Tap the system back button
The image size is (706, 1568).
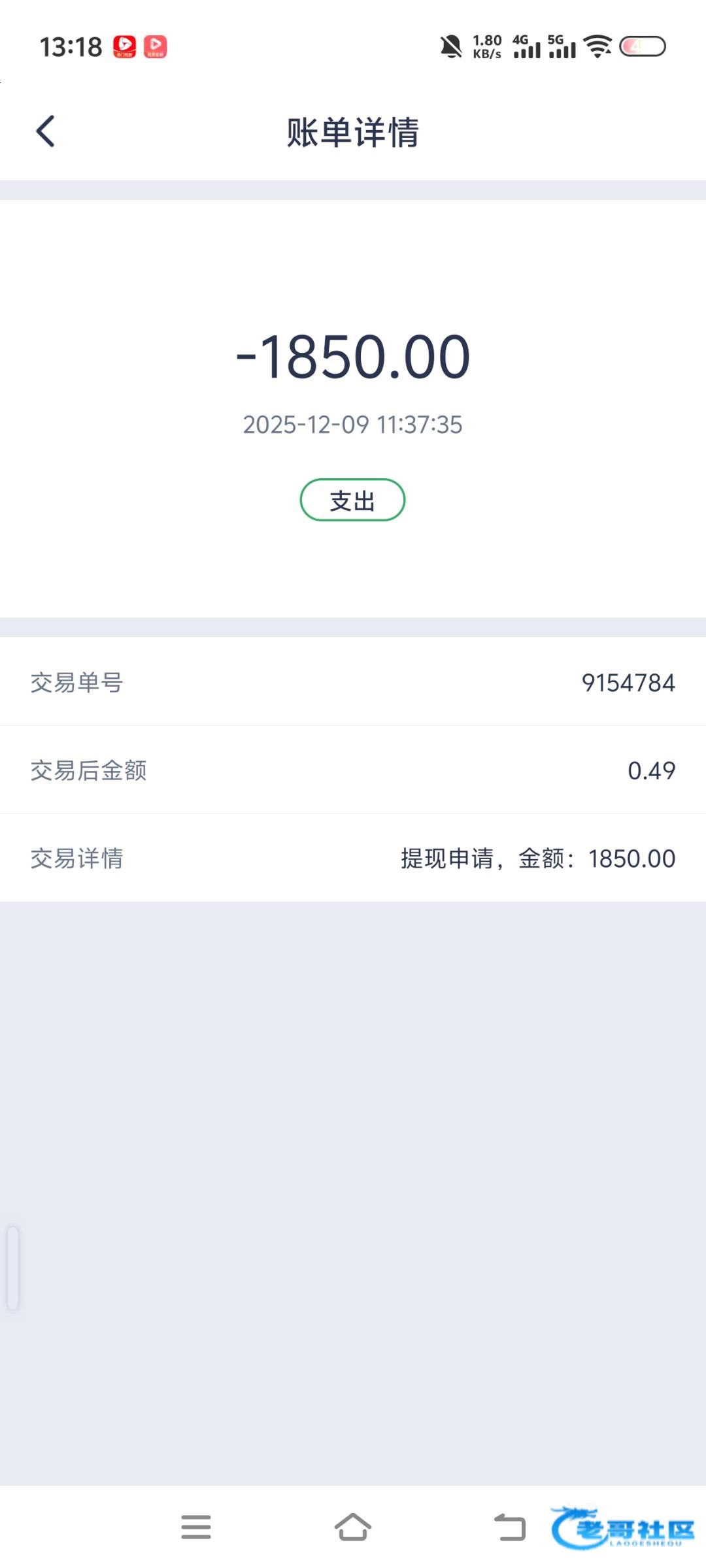(510, 1527)
